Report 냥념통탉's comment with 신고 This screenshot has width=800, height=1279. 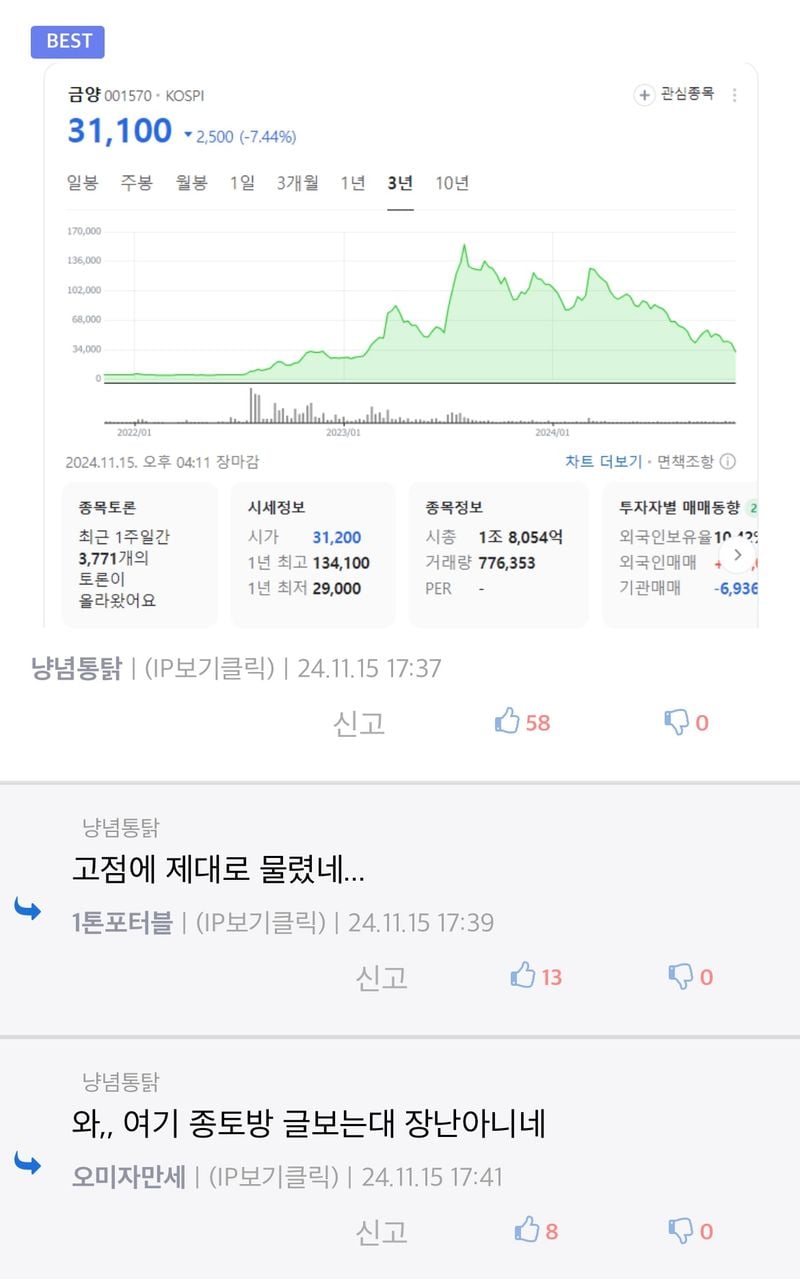tap(359, 722)
